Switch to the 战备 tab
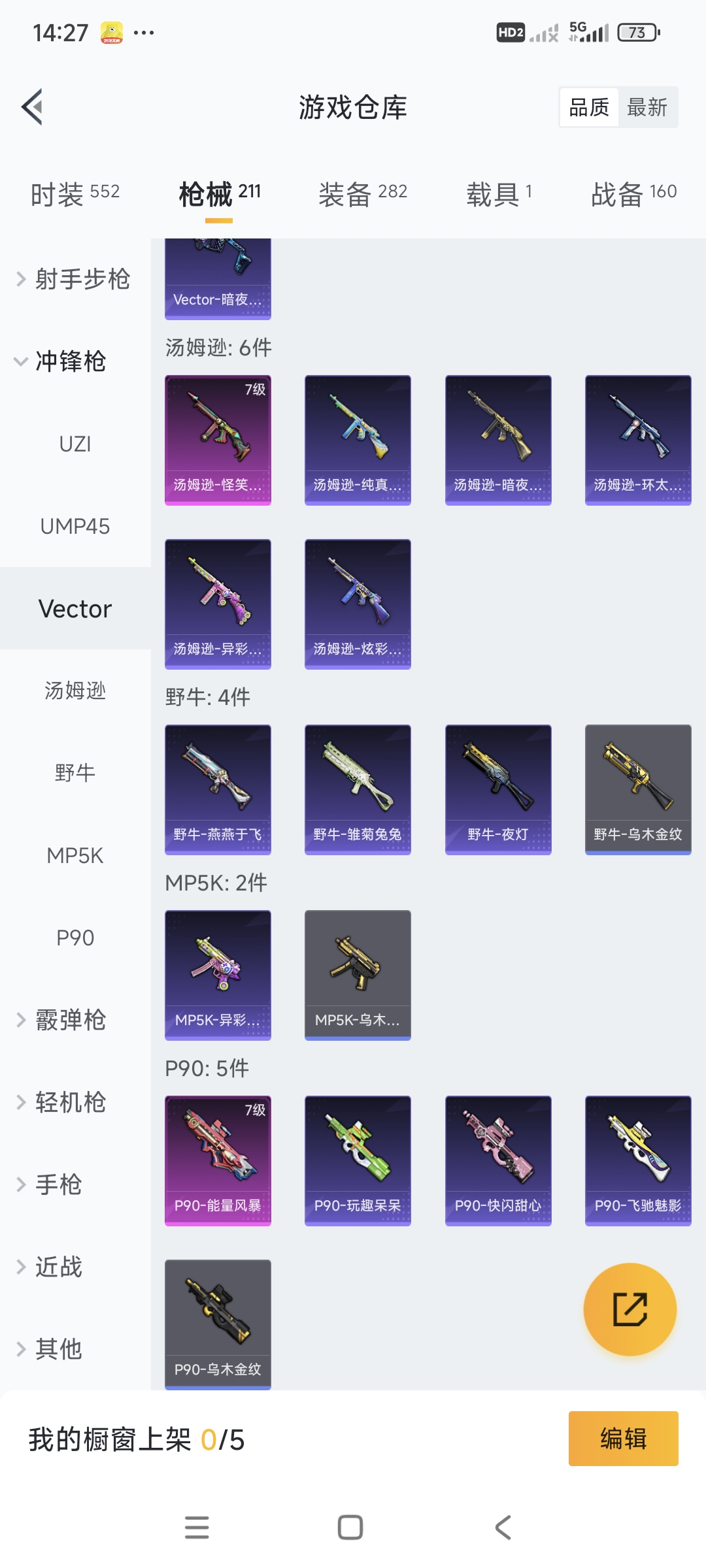Image resolution: width=706 pixels, height=1568 pixels. pyautogui.click(x=633, y=193)
